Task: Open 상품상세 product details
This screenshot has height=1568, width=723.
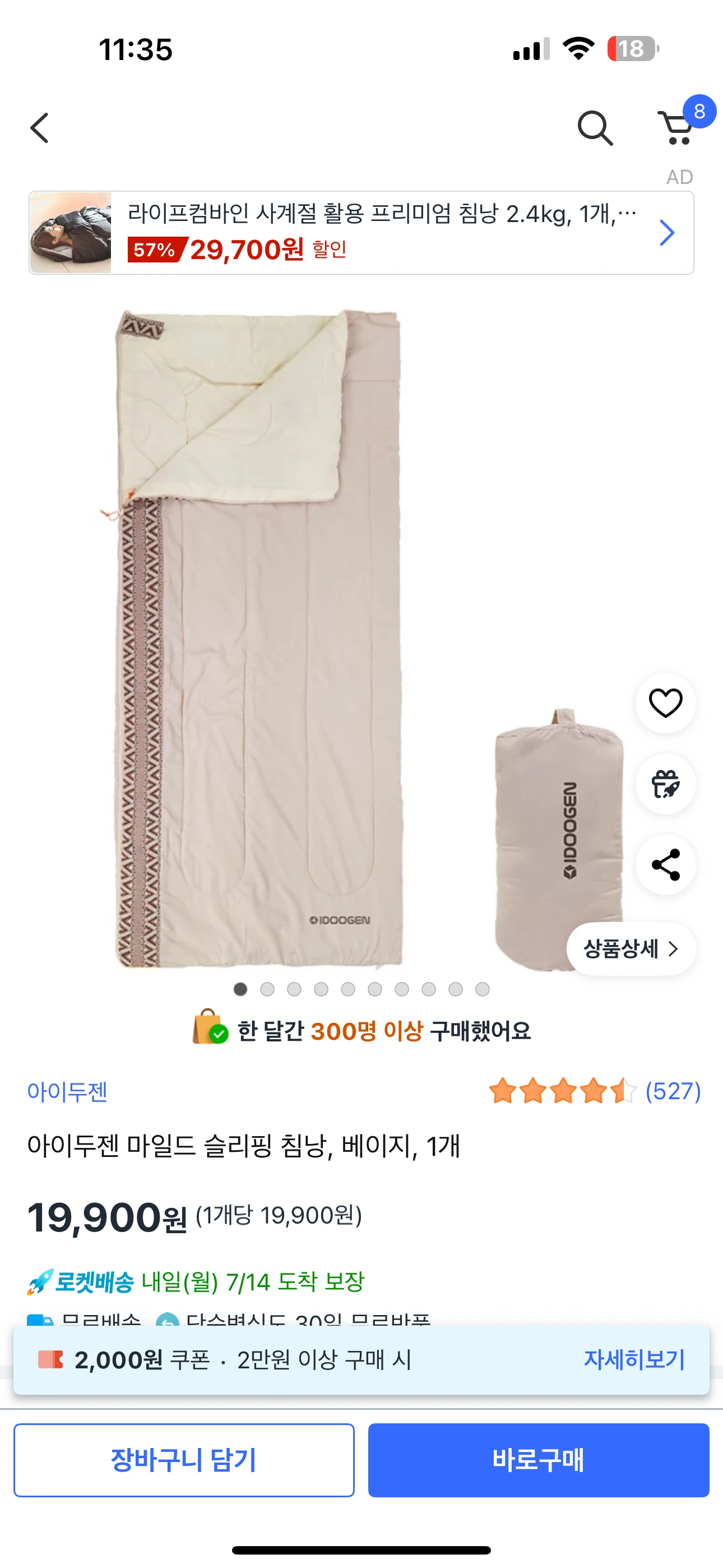Action: pyautogui.click(x=631, y=949)
